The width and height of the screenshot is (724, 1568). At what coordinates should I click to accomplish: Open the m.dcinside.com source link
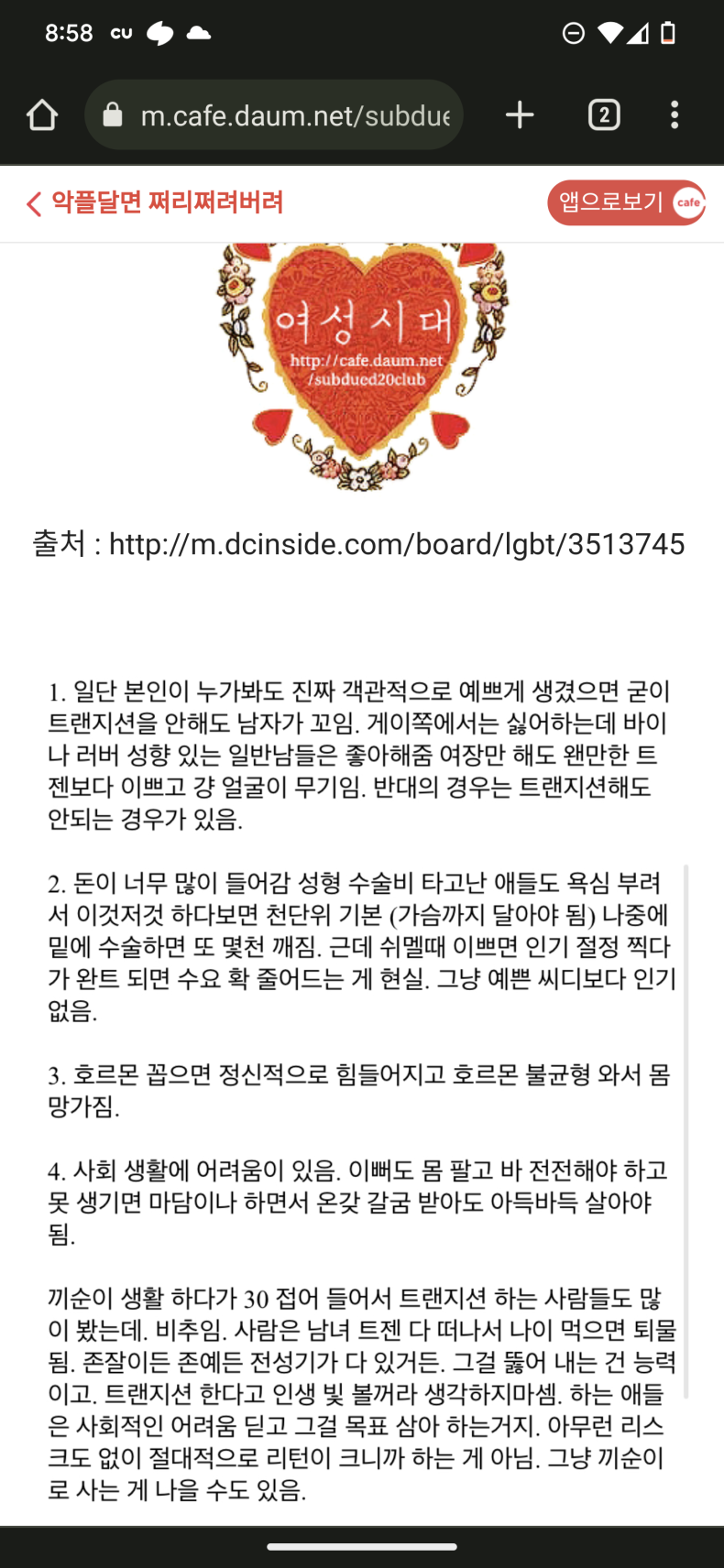(x=396, y=544)
